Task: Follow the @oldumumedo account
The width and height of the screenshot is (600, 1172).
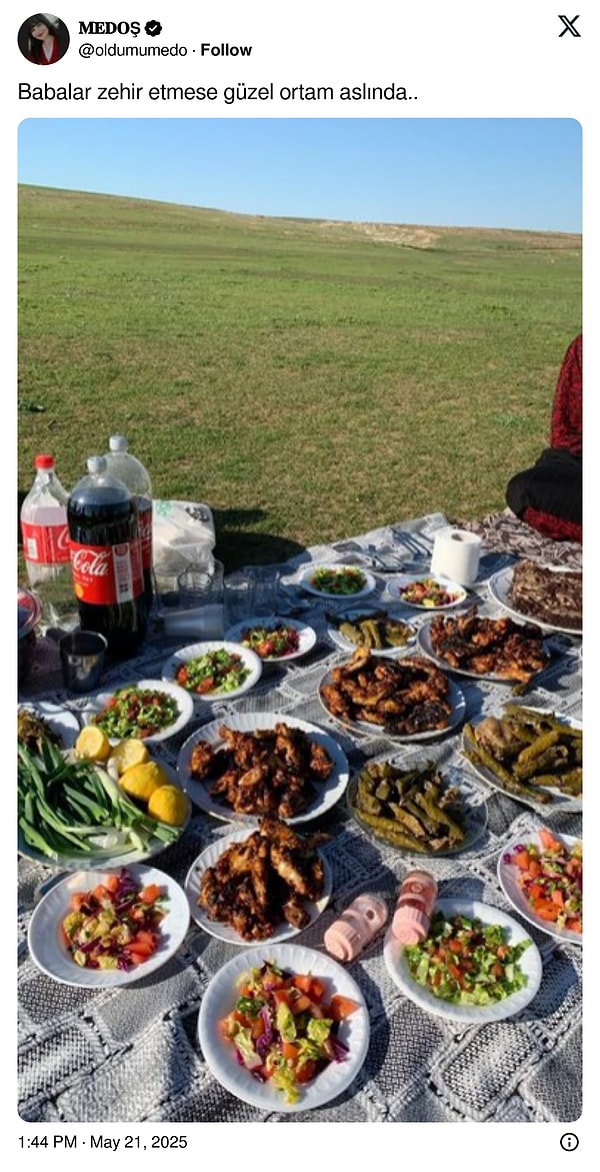Action: click(x=226, y=50)
